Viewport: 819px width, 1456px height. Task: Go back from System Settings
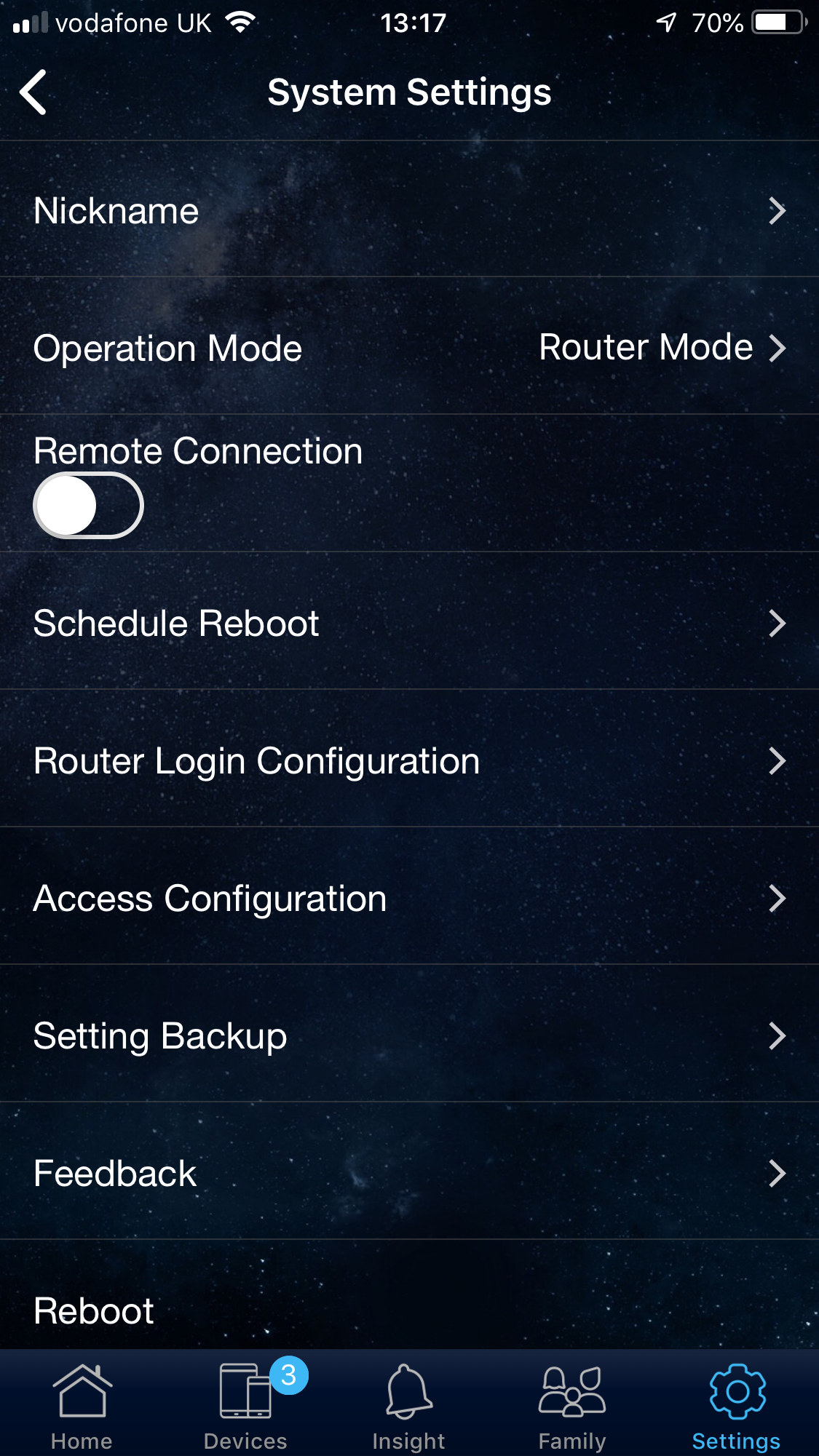coord(33,92)
